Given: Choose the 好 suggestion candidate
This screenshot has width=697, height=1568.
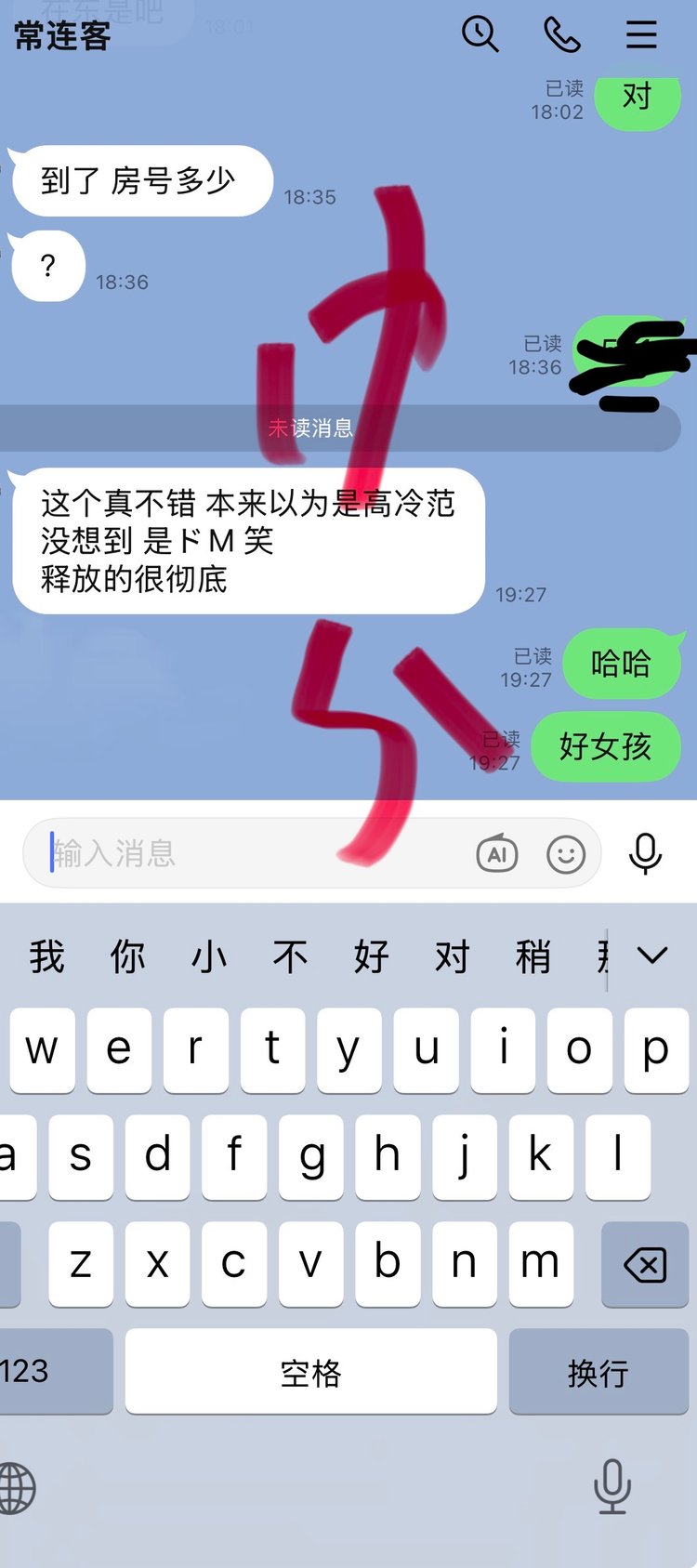Looking at the screenshot, I should [x=371, y=956].
